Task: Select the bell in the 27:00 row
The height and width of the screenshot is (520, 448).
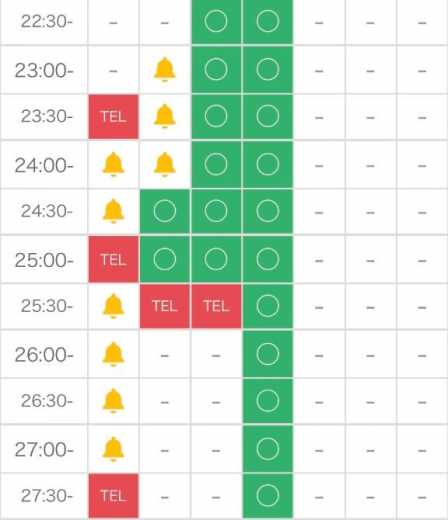Action: coord(113,449)
